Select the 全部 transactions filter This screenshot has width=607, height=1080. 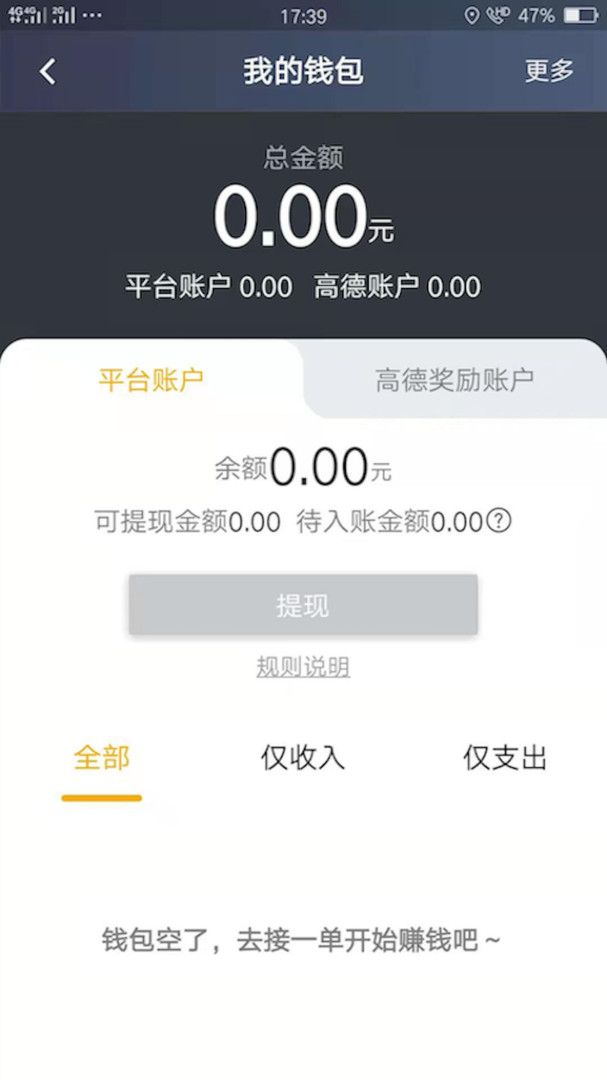click(x=102, y=758)
